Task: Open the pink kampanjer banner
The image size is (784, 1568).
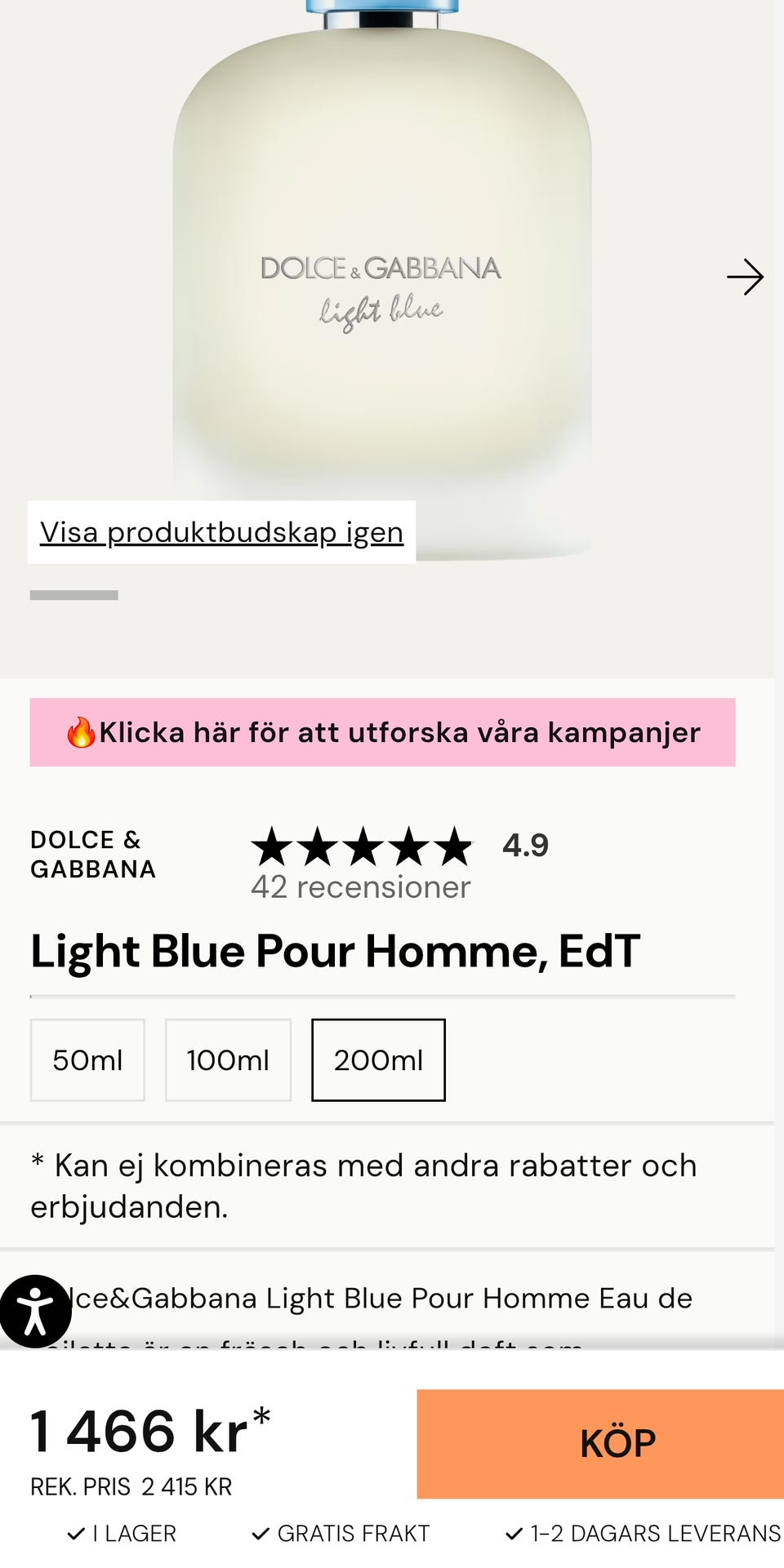Action: tap(382, 732)
